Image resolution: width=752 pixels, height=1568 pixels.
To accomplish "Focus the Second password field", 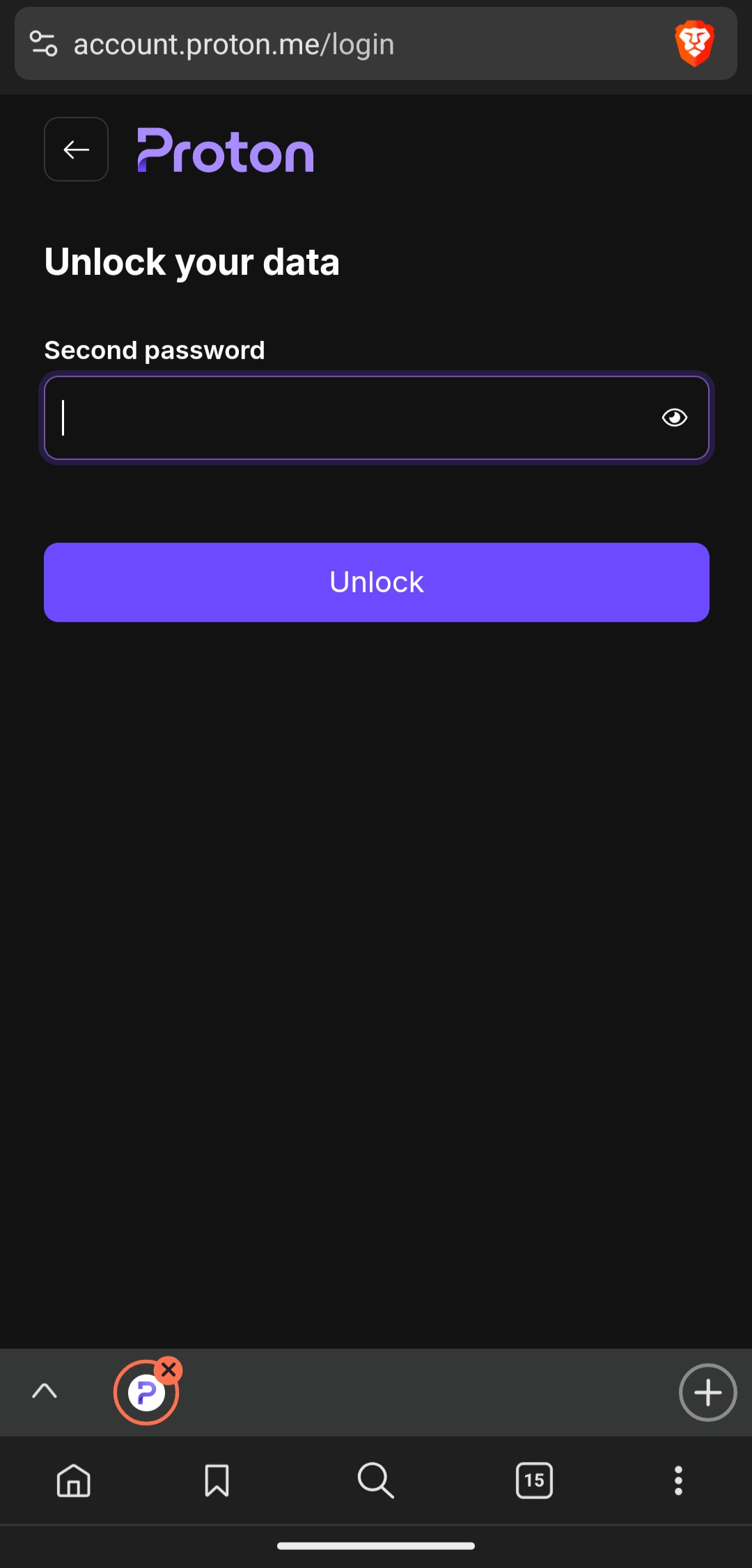I will coord(376,418).
